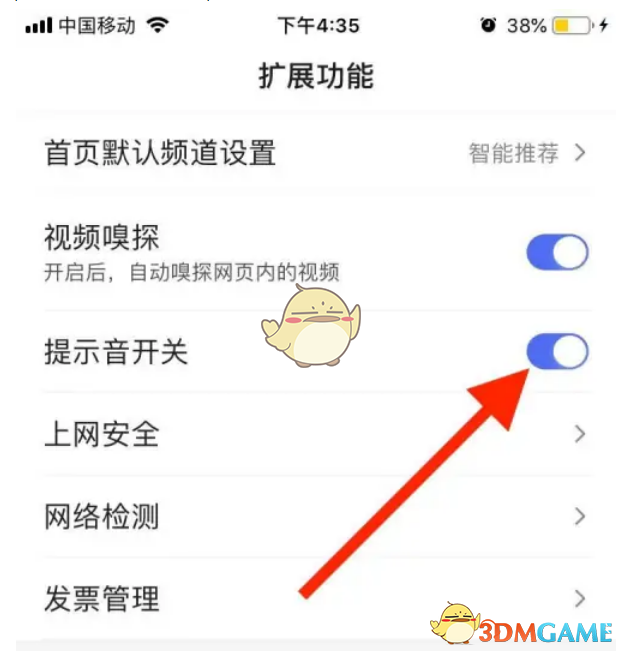623x651 pixels.
Task: Open 网络检测 option
Action: click(x=310, y=517)
